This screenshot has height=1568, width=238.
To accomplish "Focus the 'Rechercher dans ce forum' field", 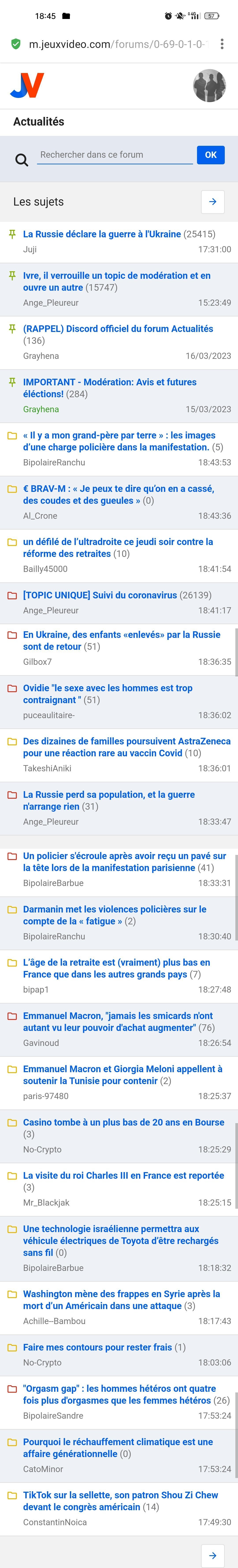I will [114, 155].
